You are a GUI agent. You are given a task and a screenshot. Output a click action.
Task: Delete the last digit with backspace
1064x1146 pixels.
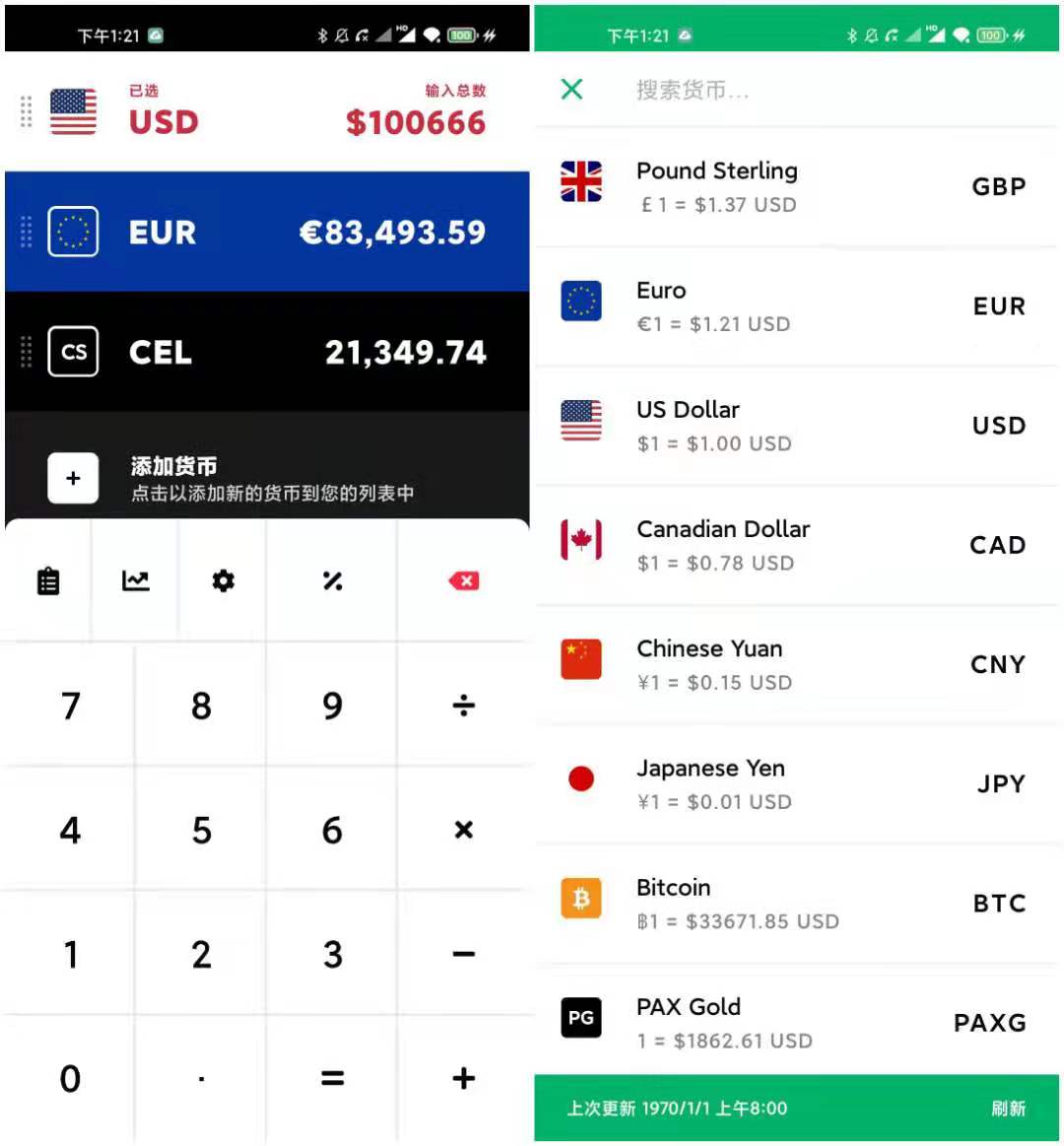click(463, 581)
